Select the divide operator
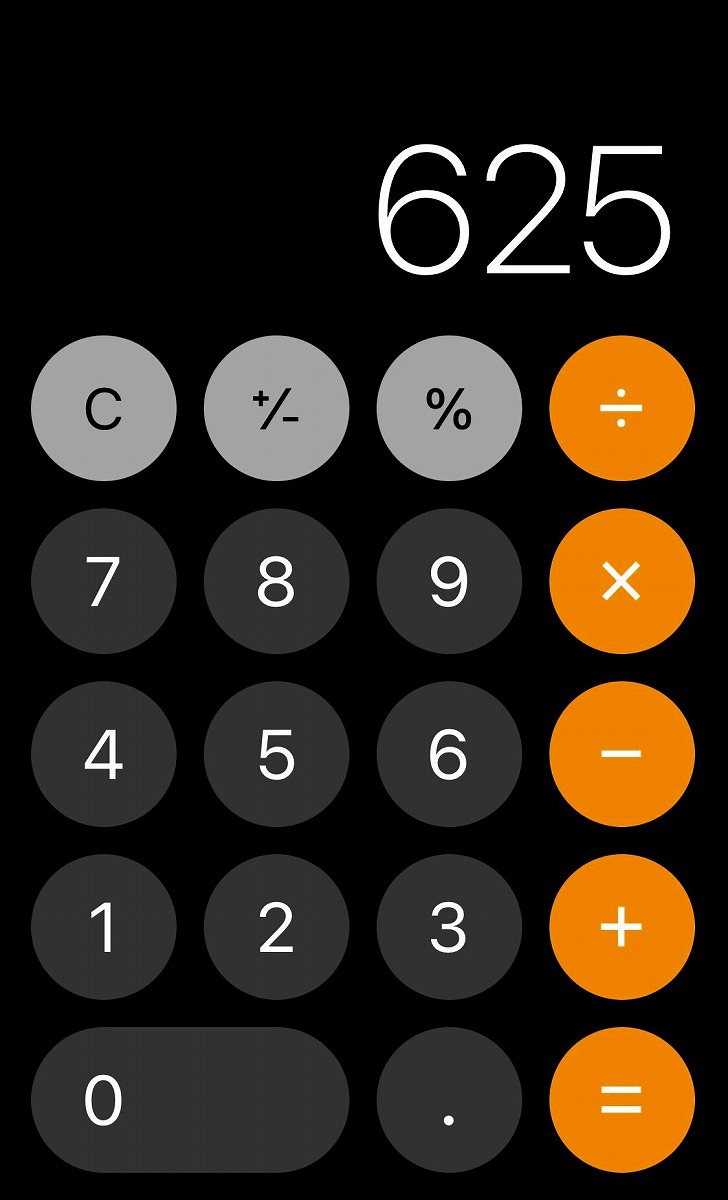 (622, 408)
